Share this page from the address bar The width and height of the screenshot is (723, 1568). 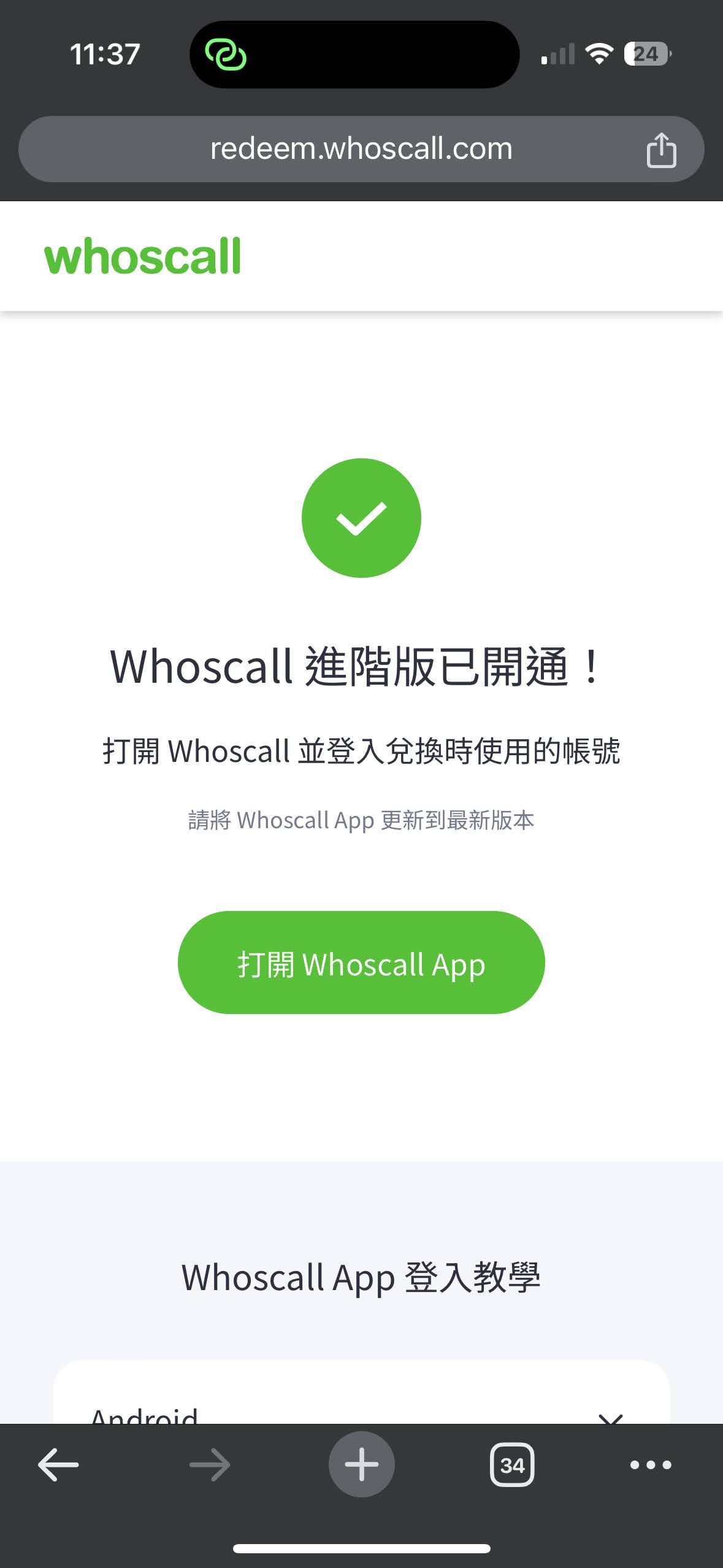coord(660,150)
